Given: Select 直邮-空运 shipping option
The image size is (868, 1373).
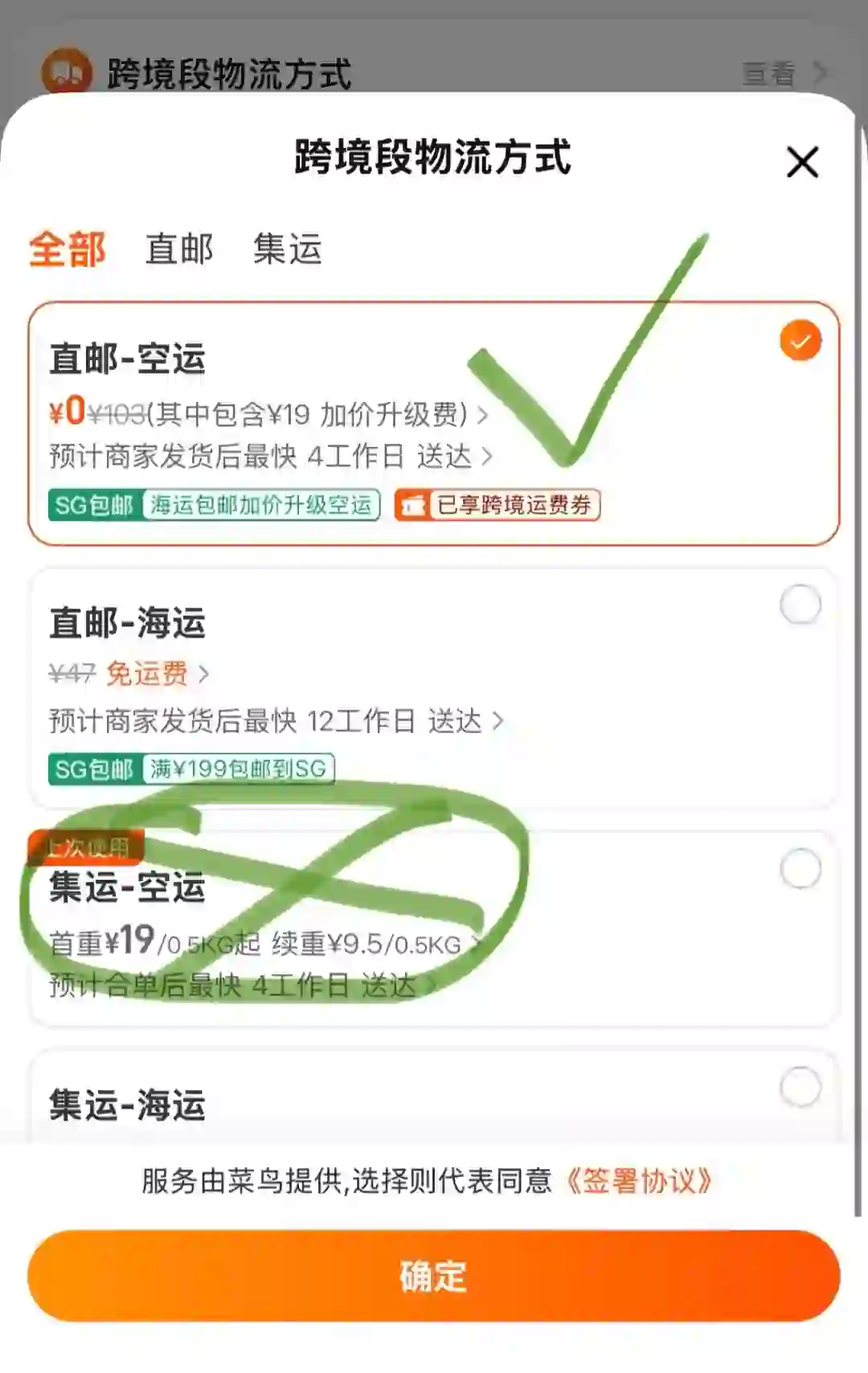Looking at the screenshot, I should click(800, 341).
